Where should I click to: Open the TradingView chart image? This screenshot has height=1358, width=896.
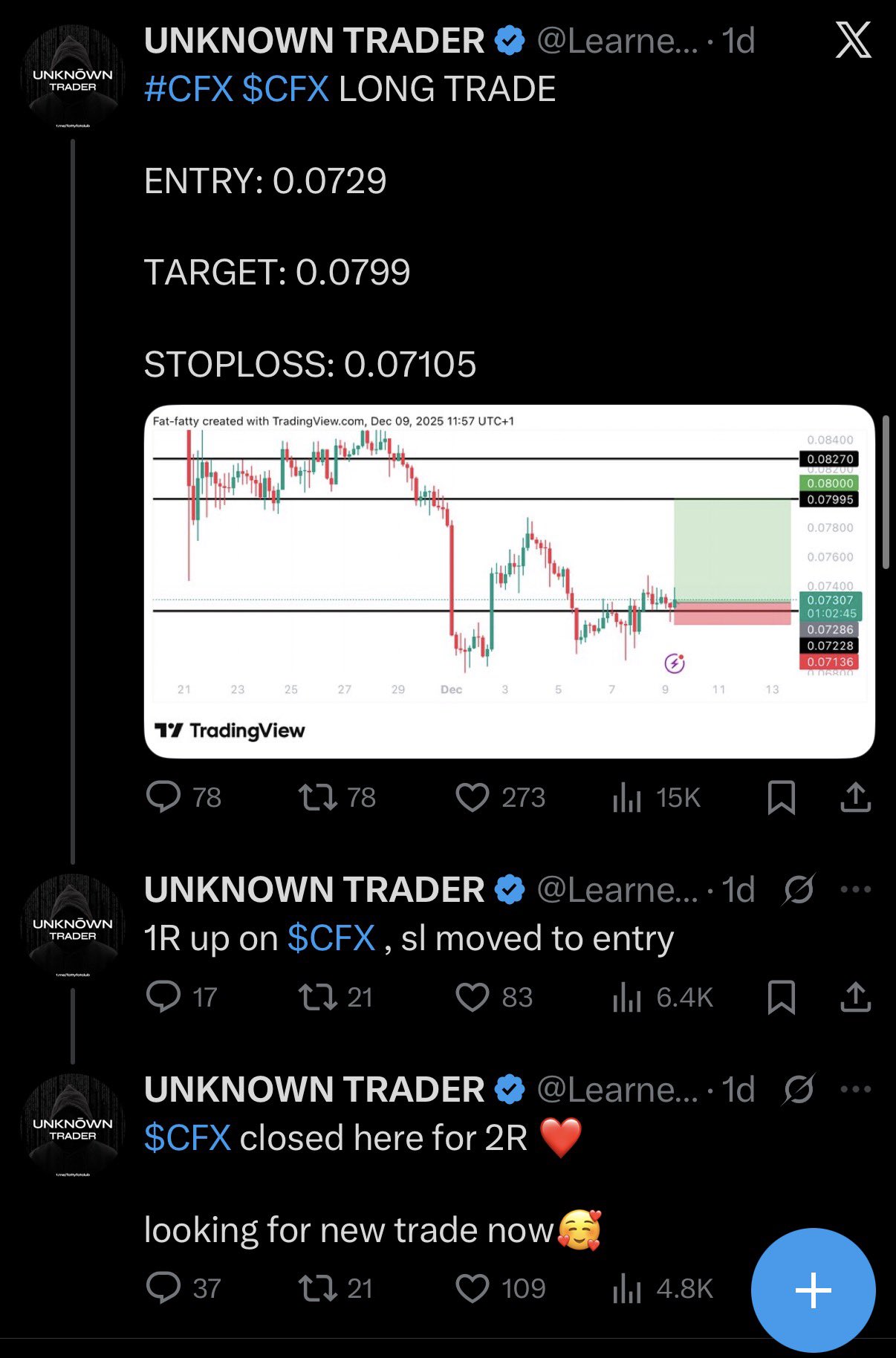click(x=509, y=581)
